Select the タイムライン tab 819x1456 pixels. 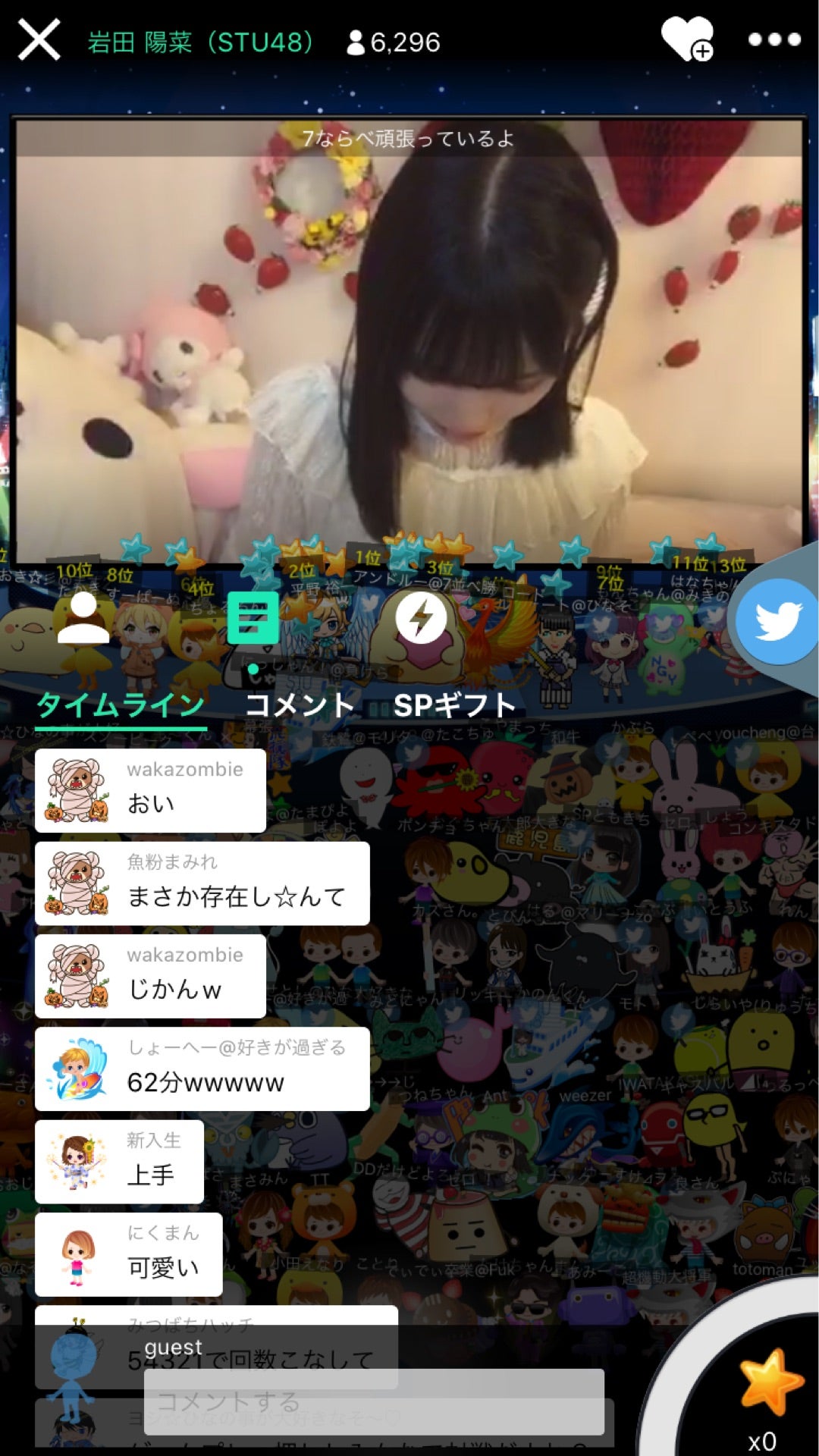click(x=121, y=705)
